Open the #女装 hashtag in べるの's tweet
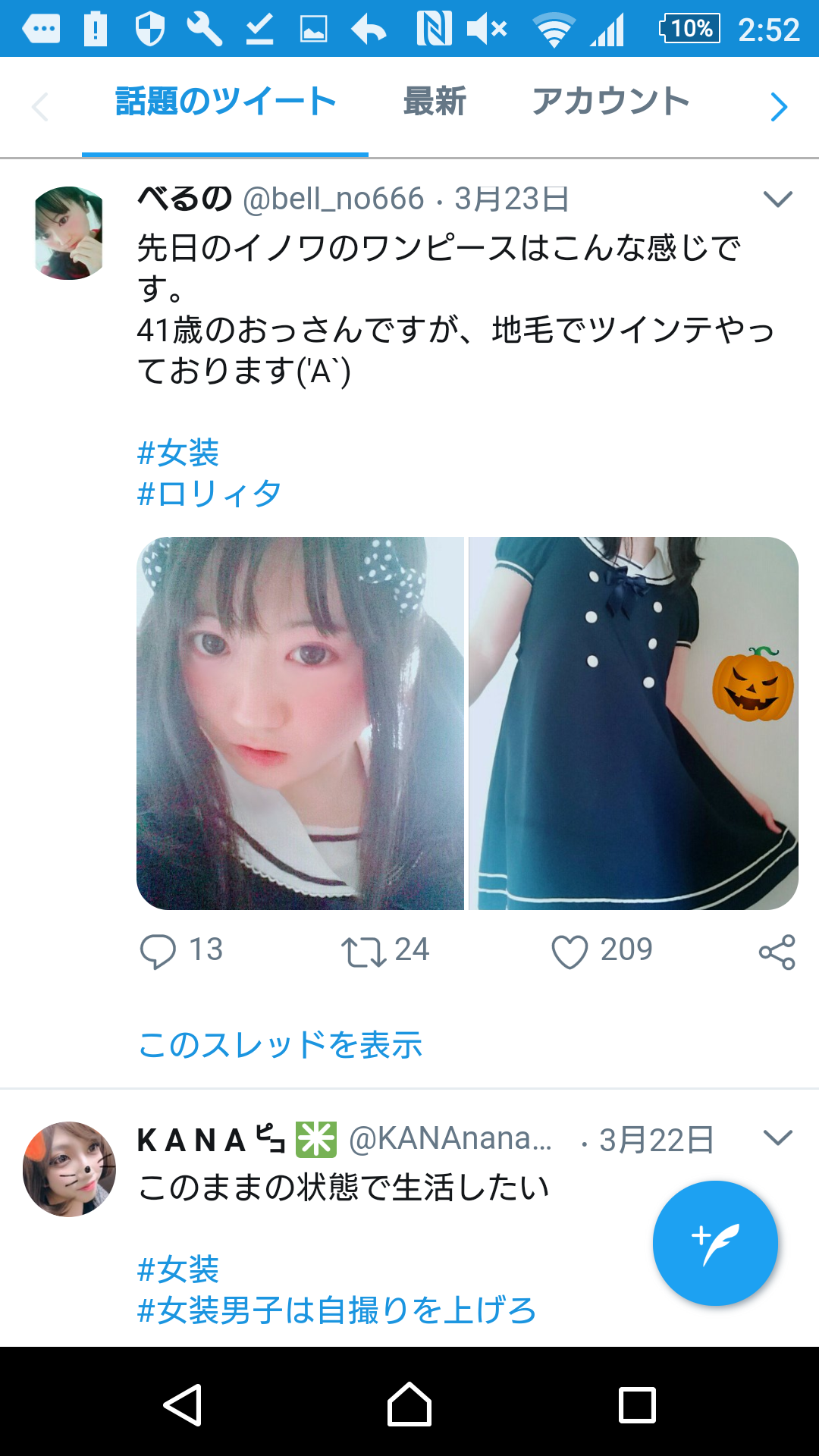This screenshot has height=1456, width=819. pos(178,453)
